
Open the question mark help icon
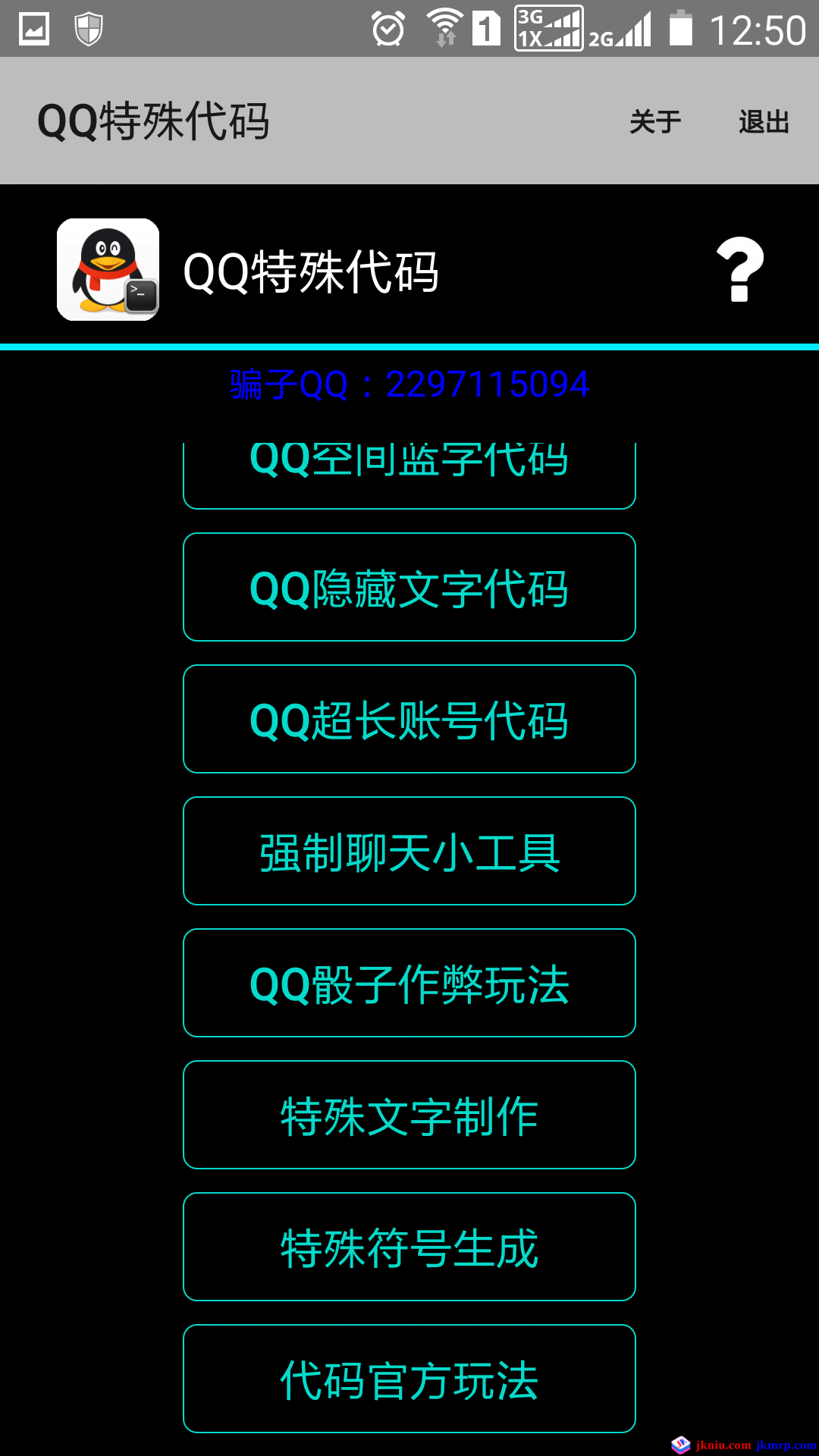[x=740, y=269]
